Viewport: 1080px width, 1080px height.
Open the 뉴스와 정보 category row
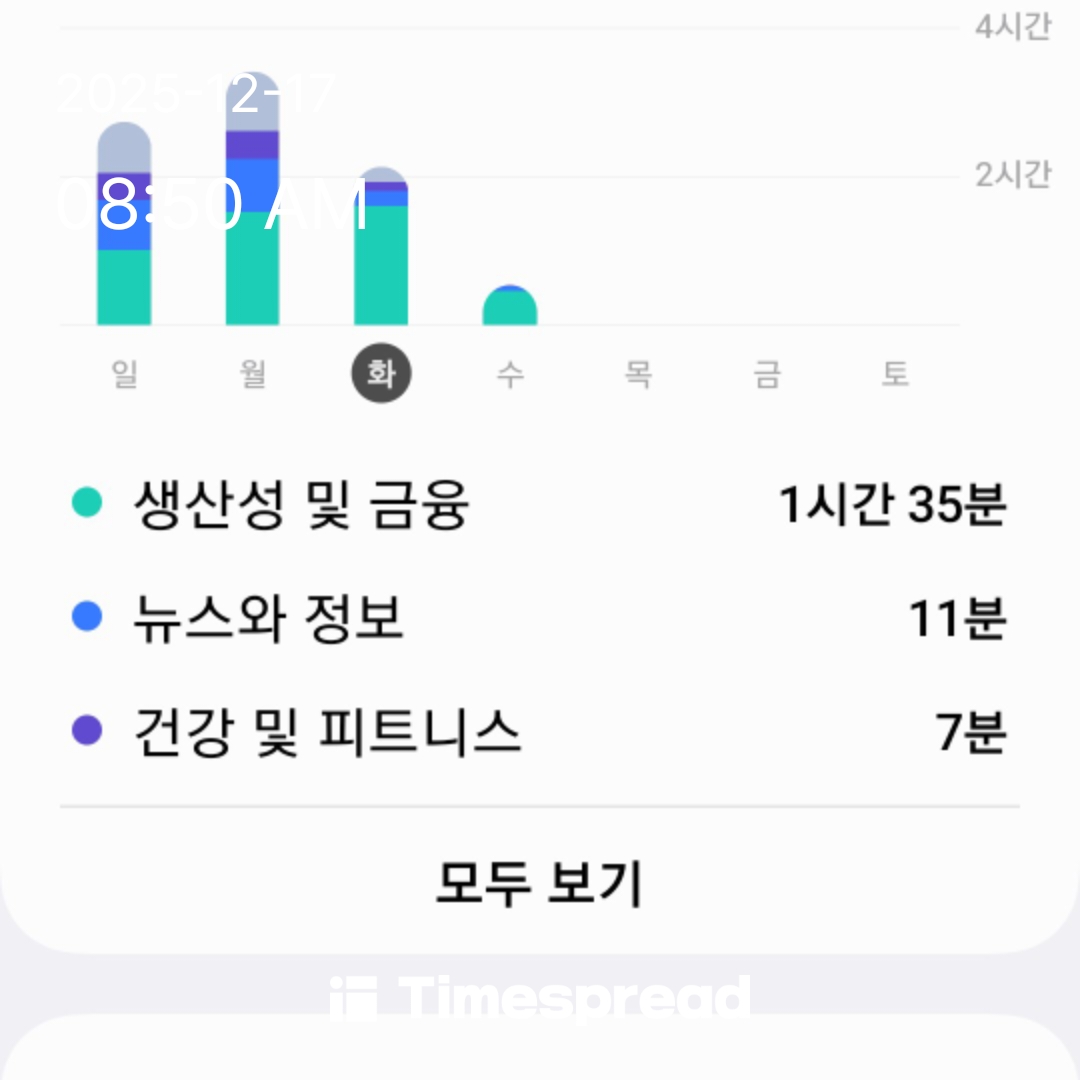pos(540,619)
